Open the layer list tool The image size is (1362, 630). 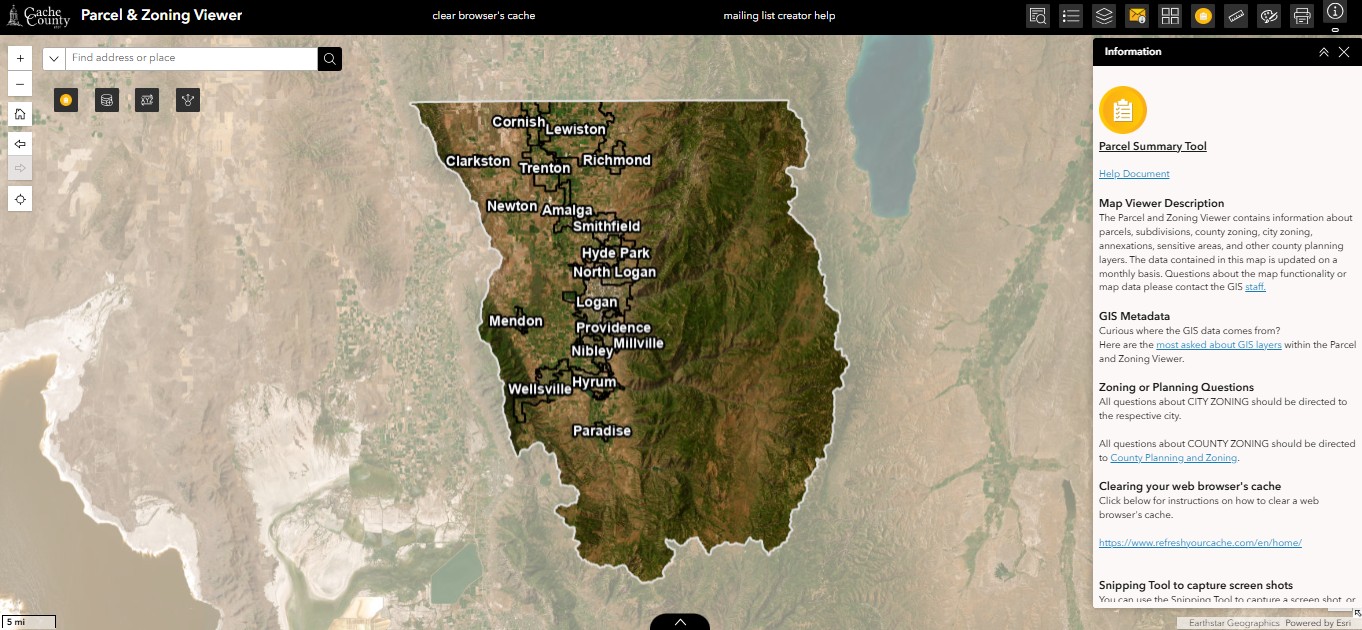1104,16
